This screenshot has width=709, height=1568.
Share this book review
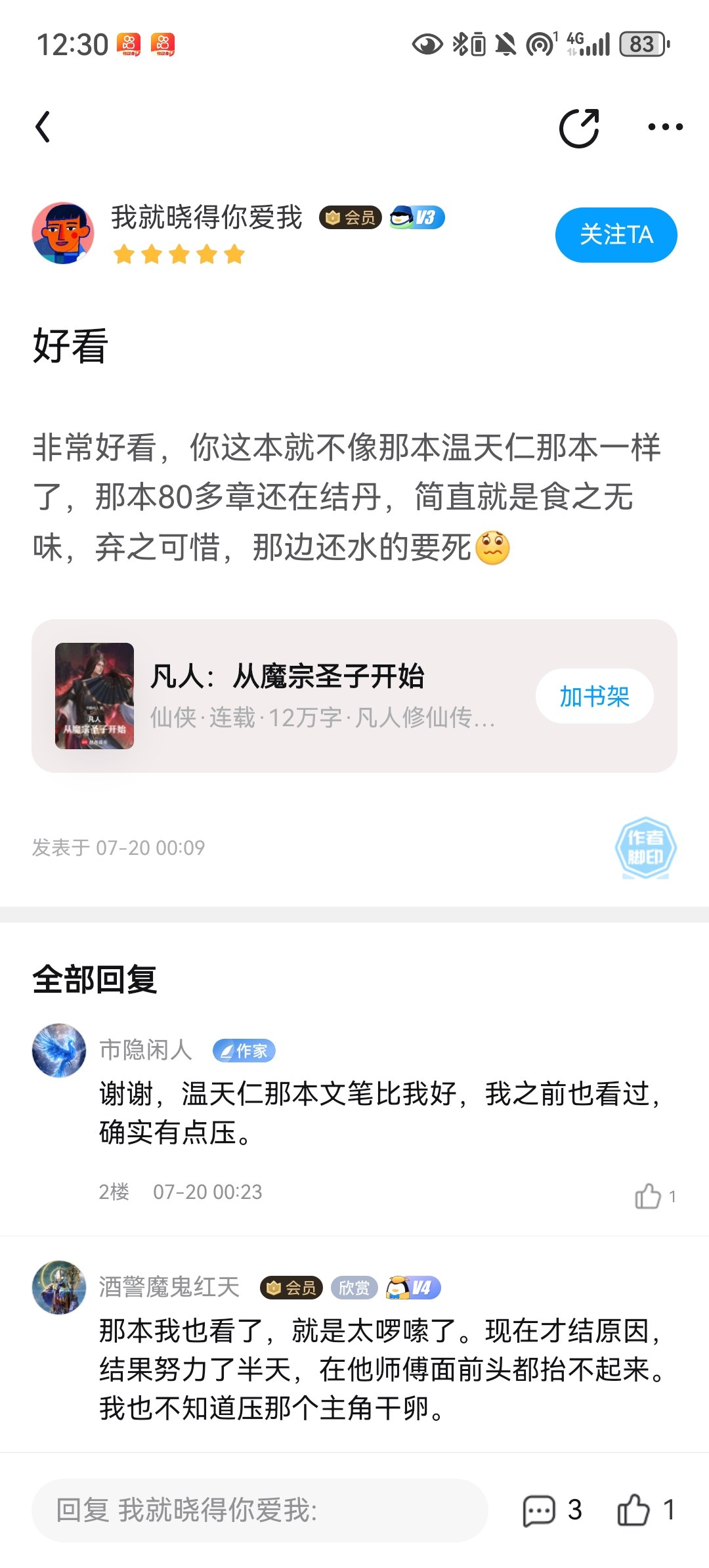pyautogui.click(x=579, y=127)
